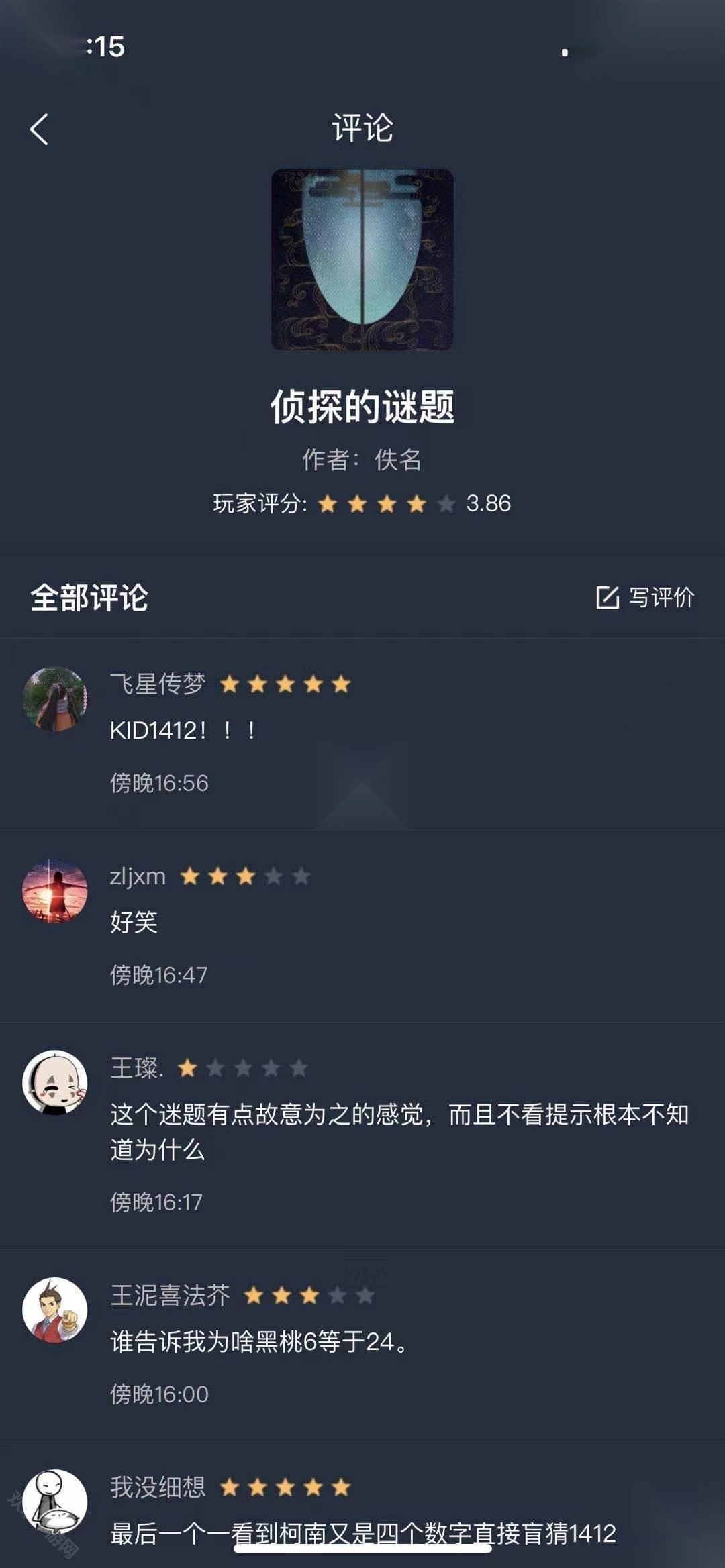
Task: Open zljxm's profile avatar
Action: click(55, 891)
